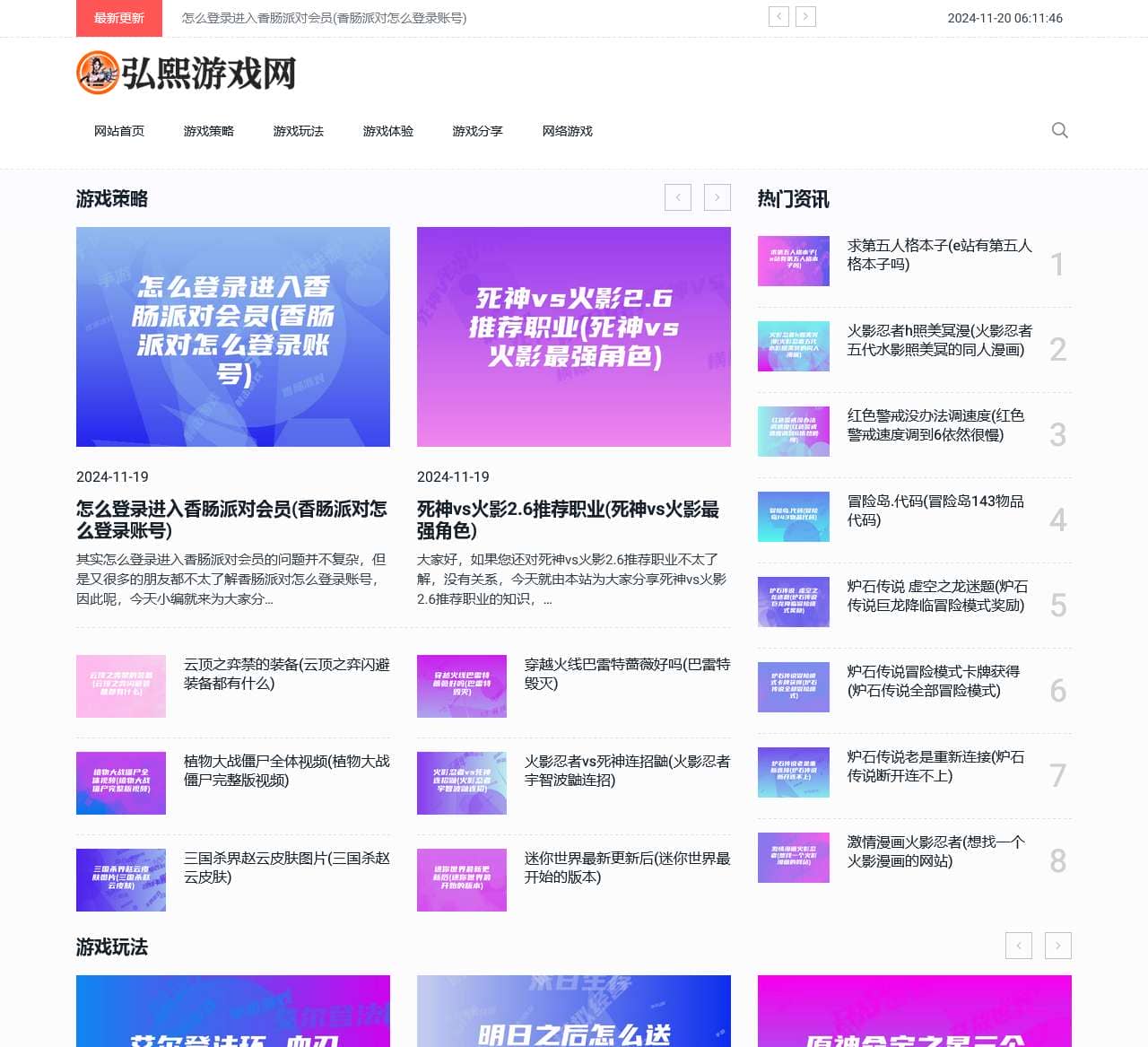Switch to the 游戏策略 nav item
This screenshot has width=1148, height=1047.
[x=209, y=131]
